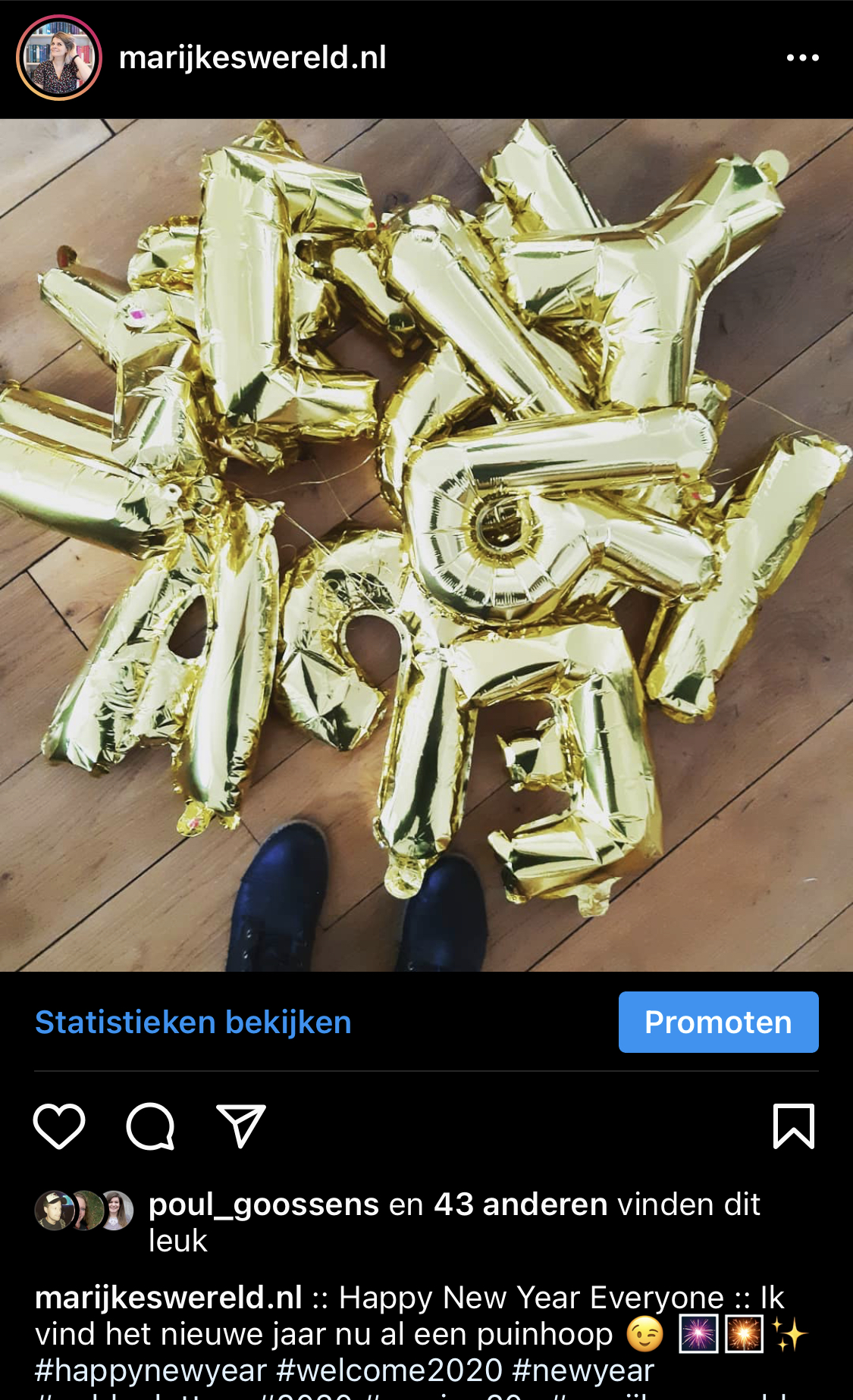The height and width of the screenshot is (1400, 853).
Task: Open the marijkeswereld.nl username in header
Action: [x=252, y=58]
